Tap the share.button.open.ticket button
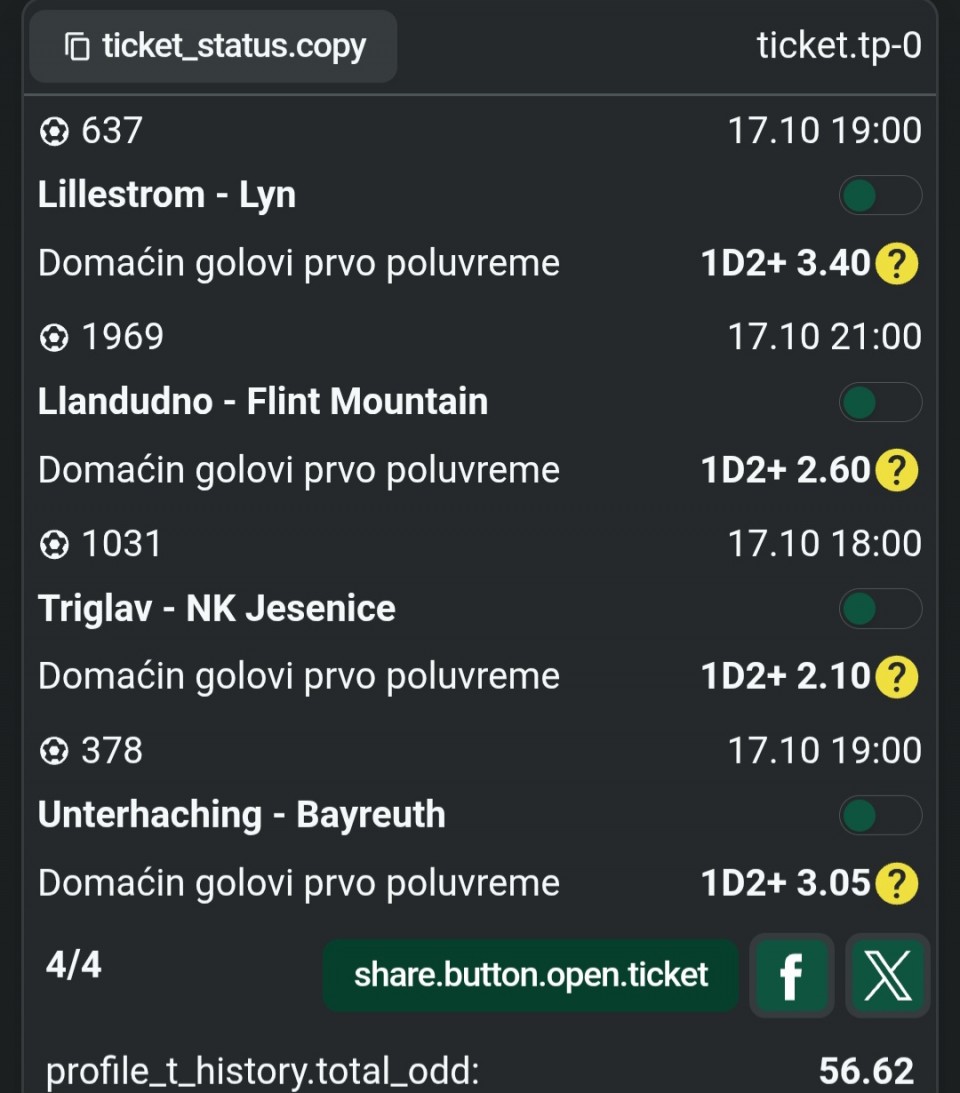Viewport: 960px width, 1093px height. click(x=530, y=975)
